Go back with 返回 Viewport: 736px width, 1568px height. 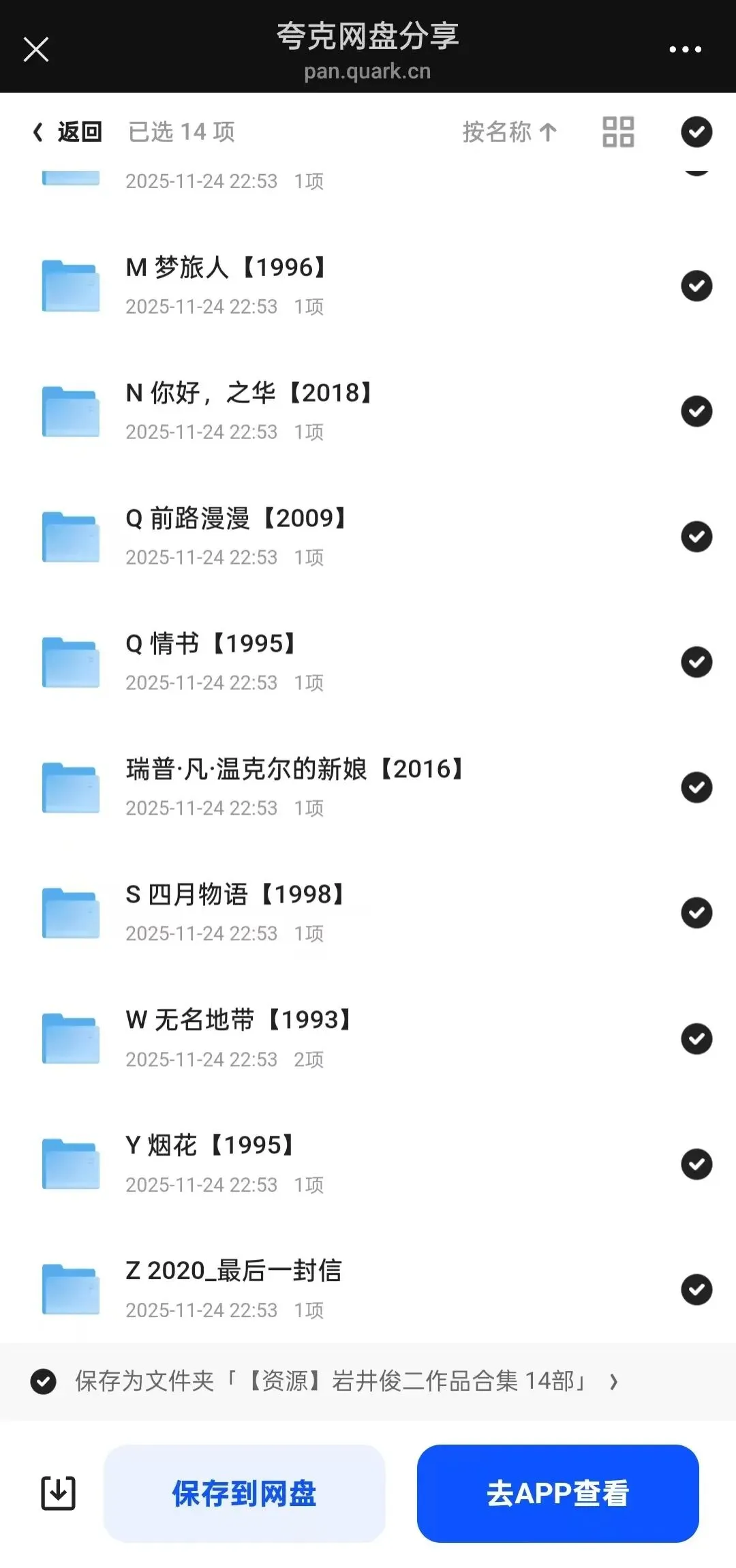[x=67, y=132]
